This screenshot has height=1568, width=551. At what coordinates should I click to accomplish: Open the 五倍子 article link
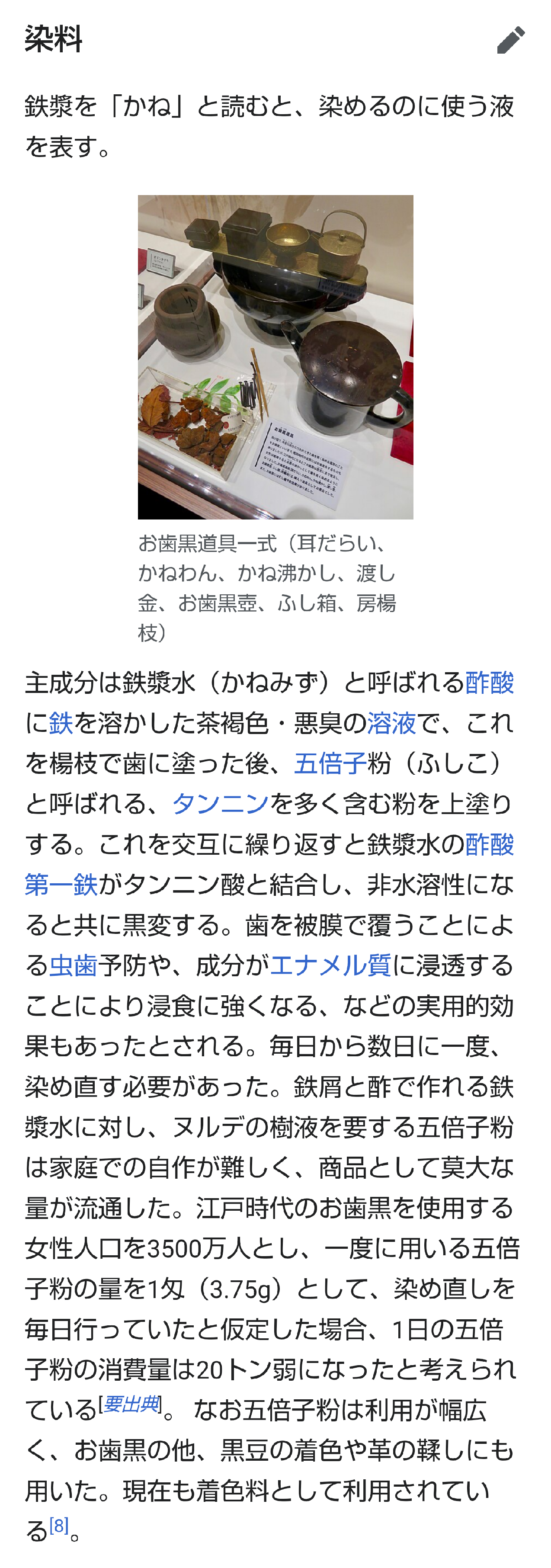(x=330, y=763)
